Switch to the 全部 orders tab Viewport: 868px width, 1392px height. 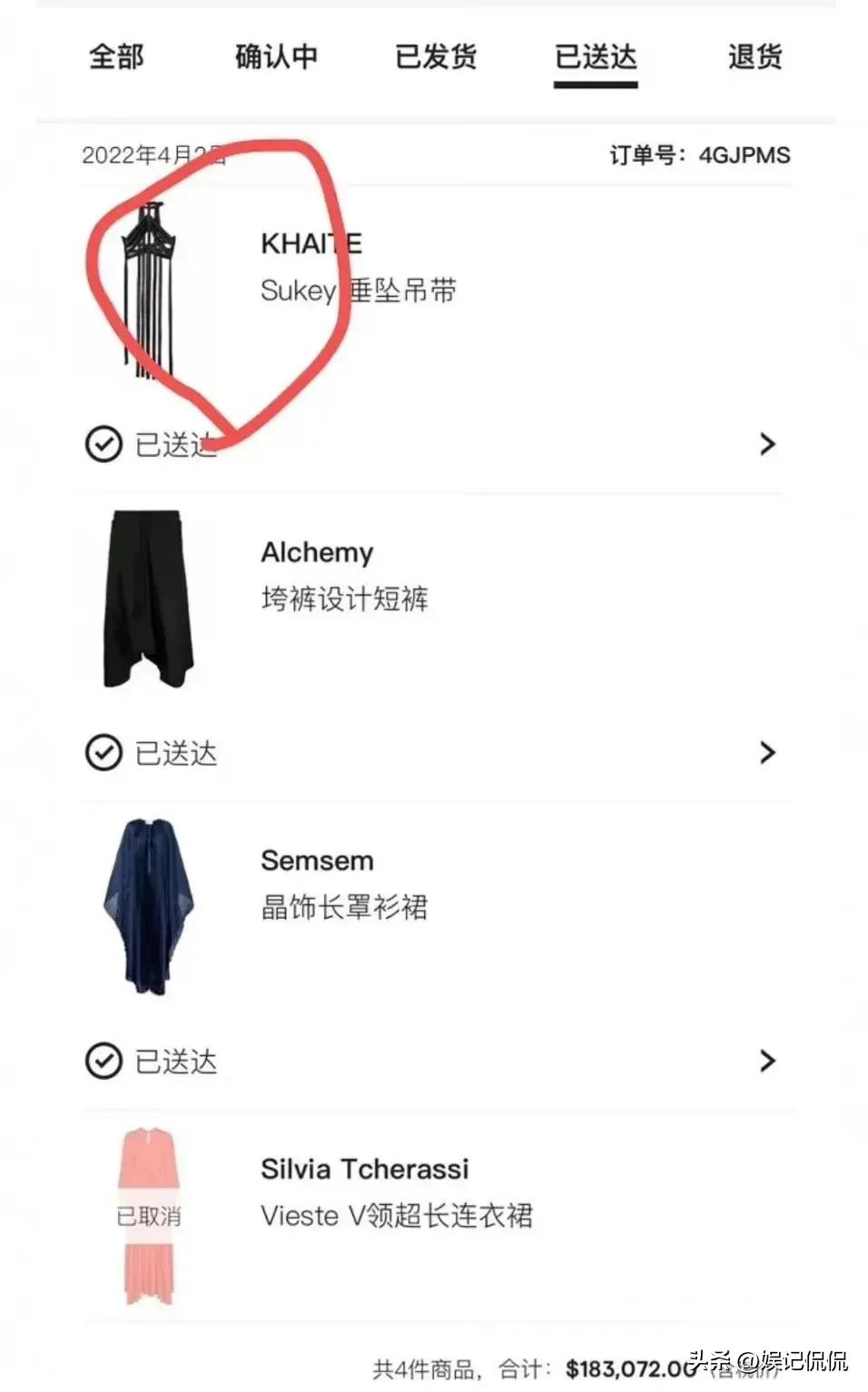coord(116,56)
